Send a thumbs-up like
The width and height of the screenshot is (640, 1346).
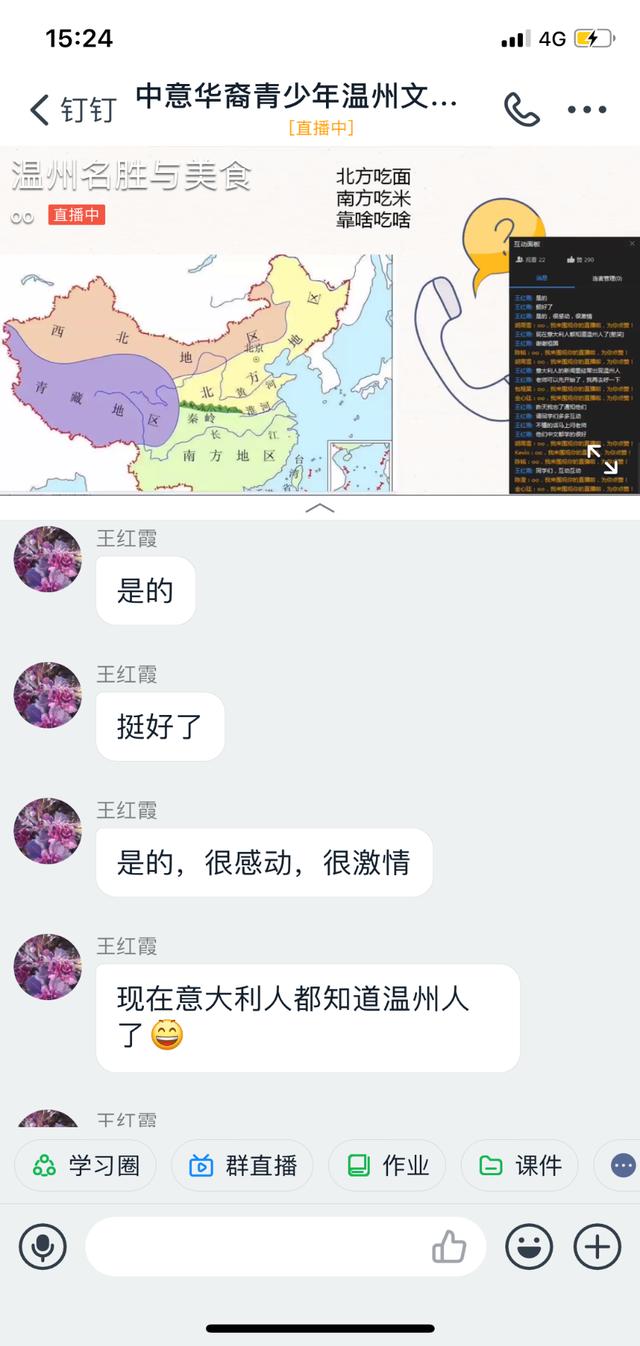pos(450,1247)
